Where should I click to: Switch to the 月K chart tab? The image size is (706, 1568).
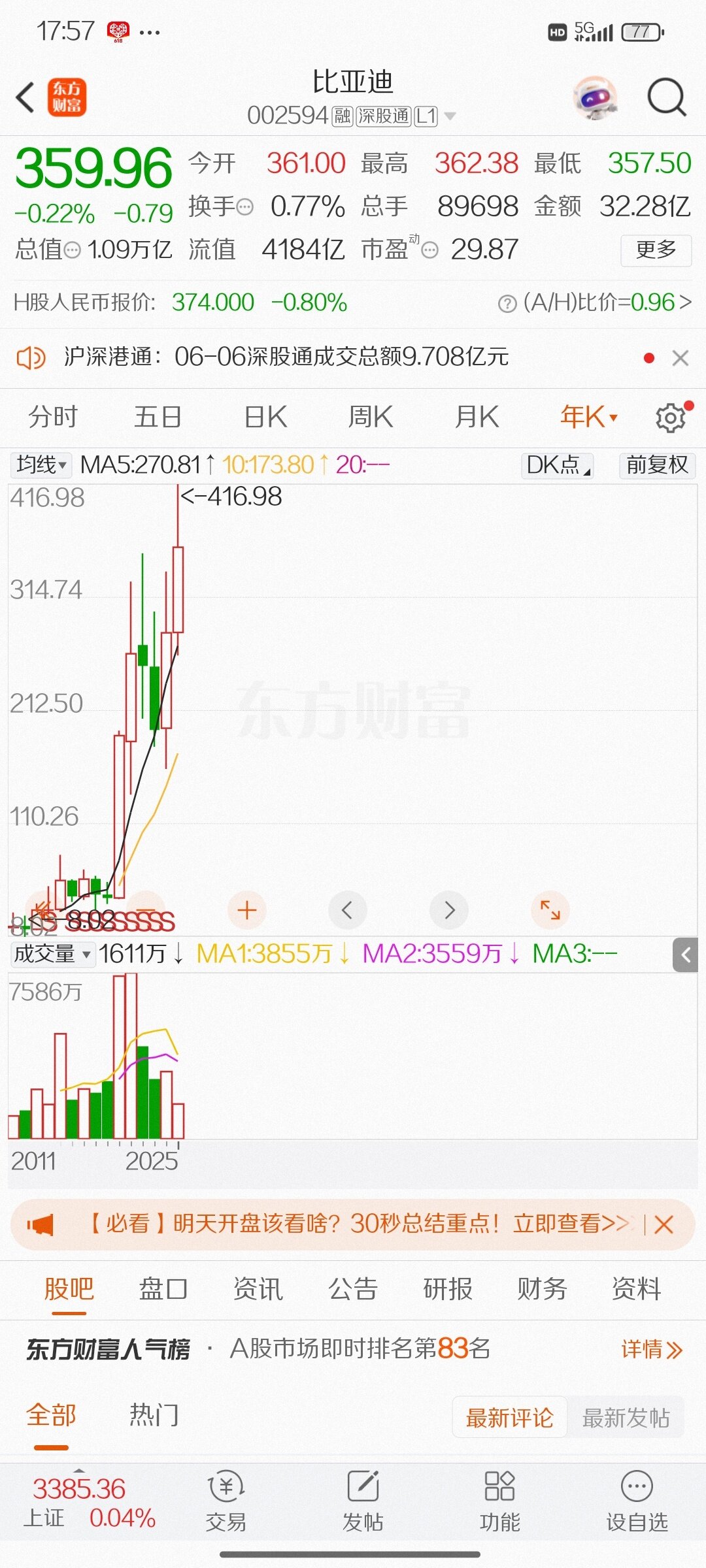(x=477, y=417)
